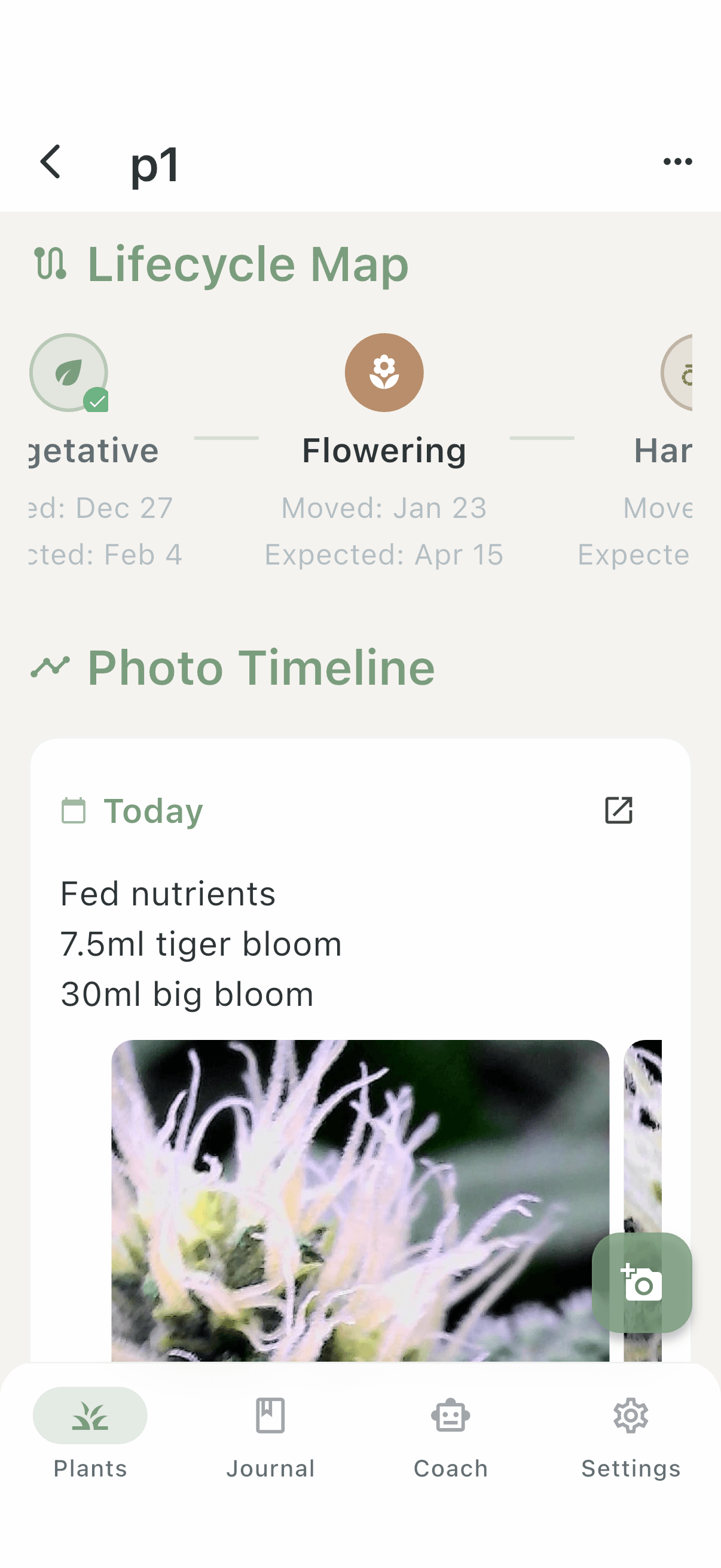Open the three-dot overflow menu
Viewport: 721px width, 1568px height.
point(677,161)
